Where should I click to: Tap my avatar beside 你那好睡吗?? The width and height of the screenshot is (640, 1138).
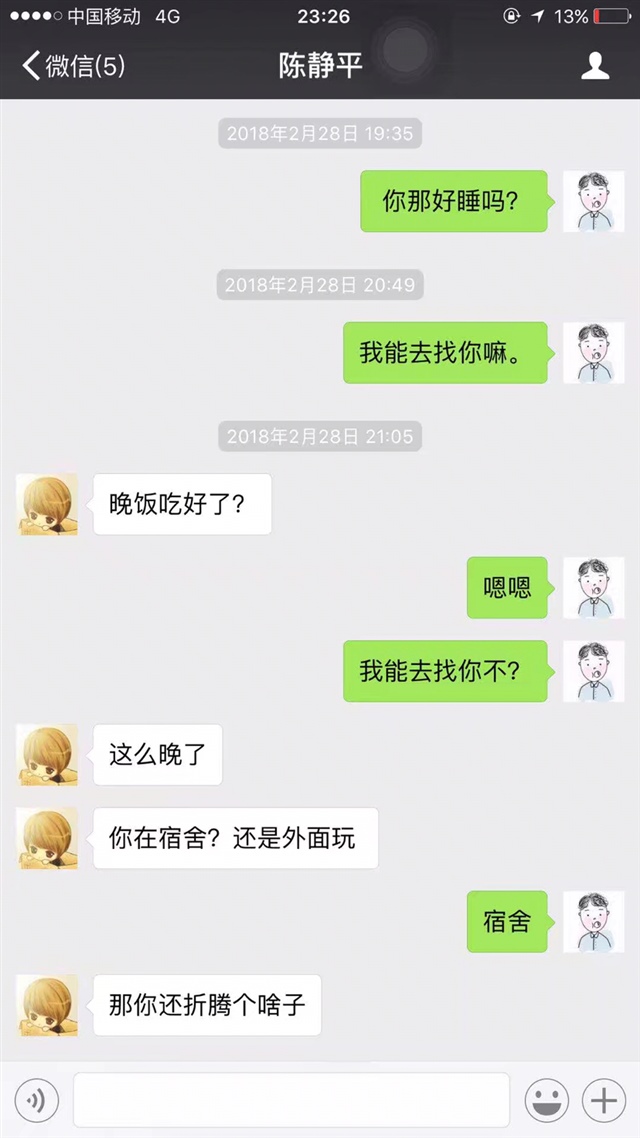pyautogui.click(x=593, y=202)
